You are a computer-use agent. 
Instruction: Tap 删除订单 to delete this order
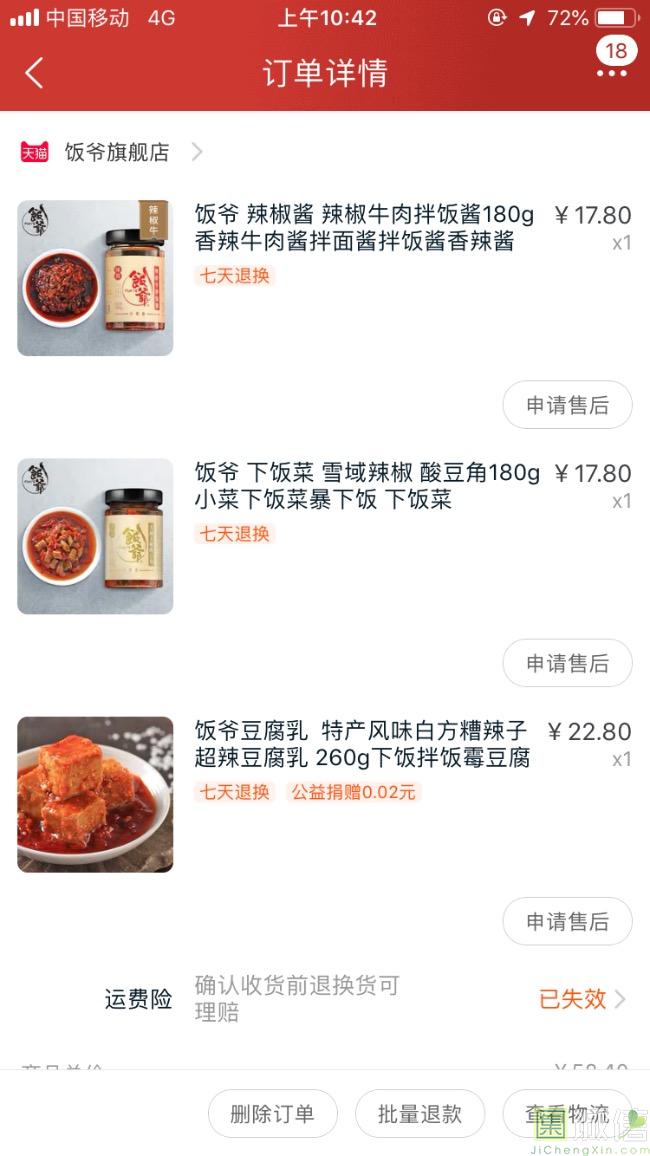click(272, 1114)
